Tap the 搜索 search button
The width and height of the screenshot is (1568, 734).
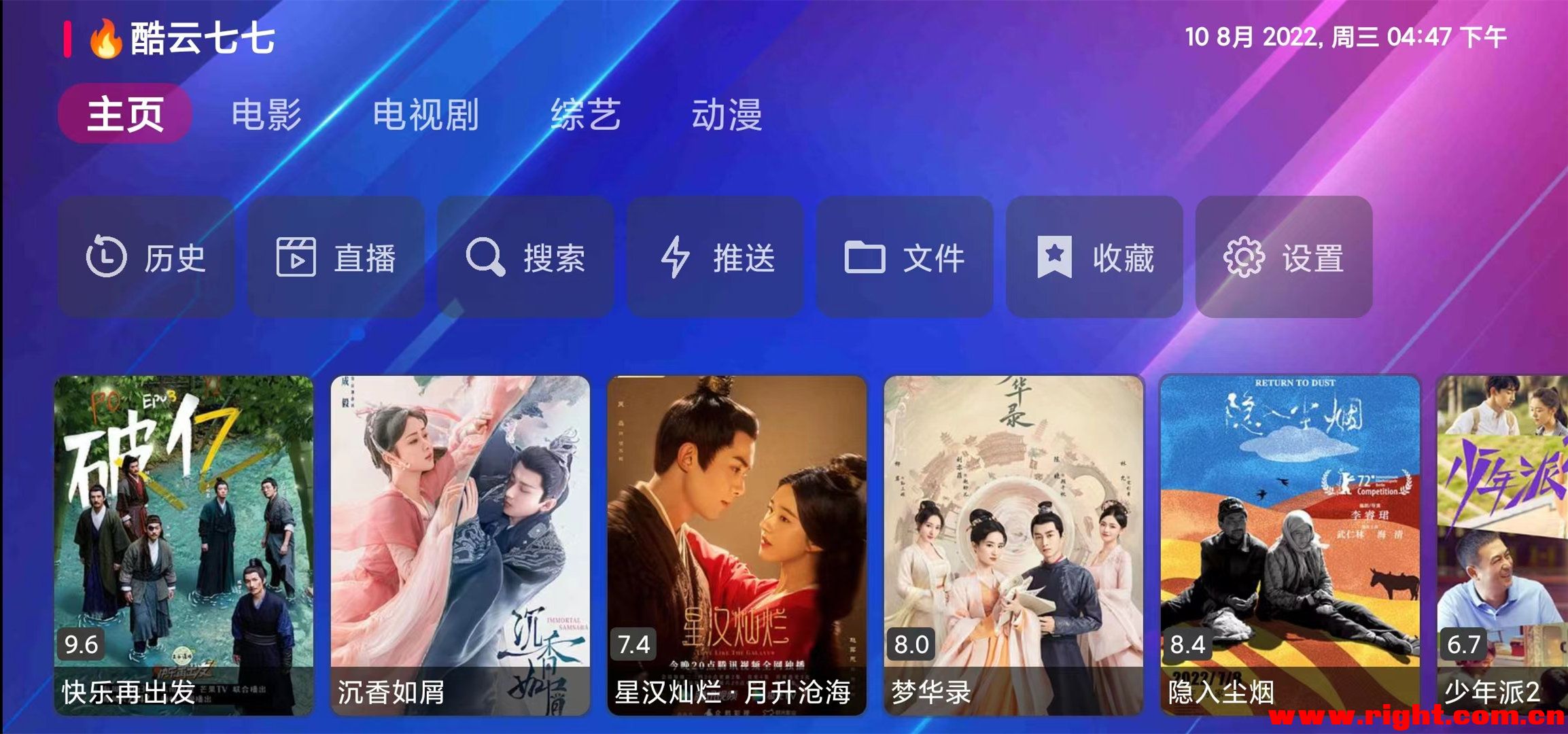point(525,257)
